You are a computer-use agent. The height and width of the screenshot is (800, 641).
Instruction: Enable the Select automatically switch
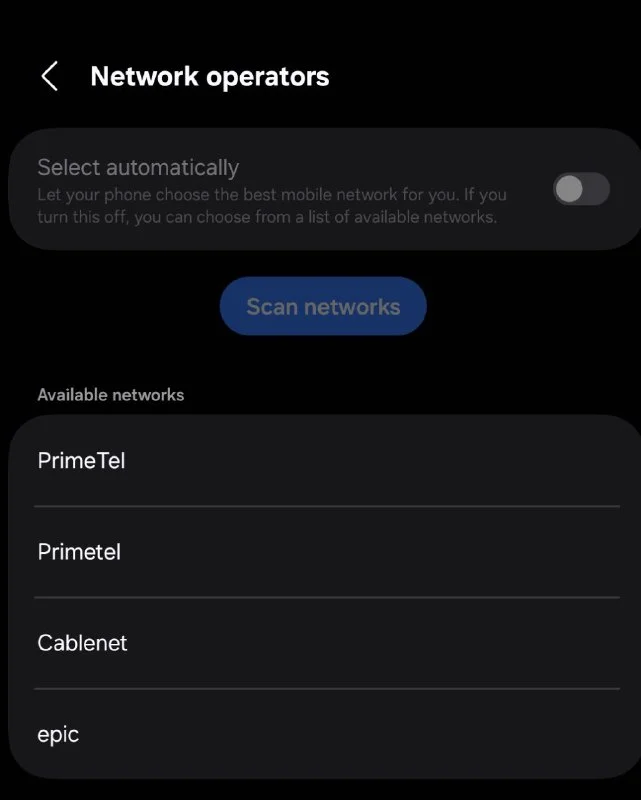click(x=581, y=189)
